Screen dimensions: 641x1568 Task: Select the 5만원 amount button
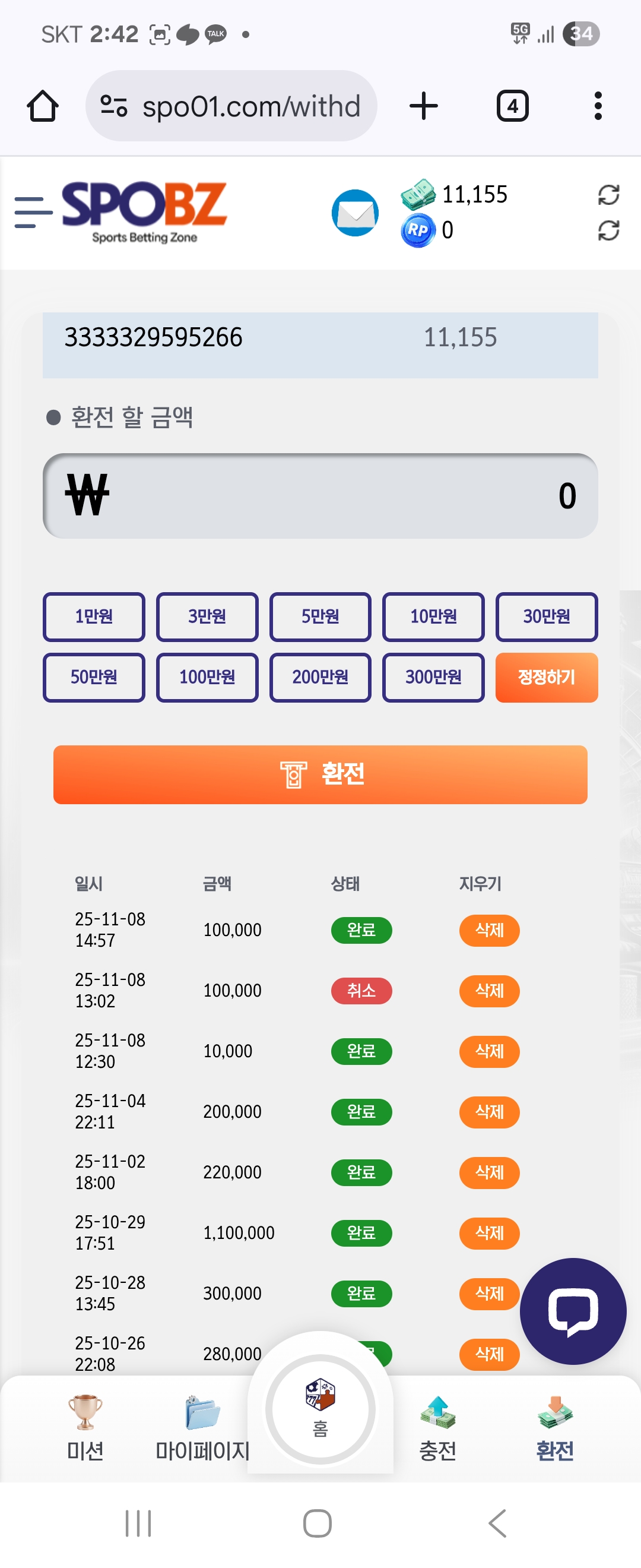pyautogui.click(x=320, y=617)
